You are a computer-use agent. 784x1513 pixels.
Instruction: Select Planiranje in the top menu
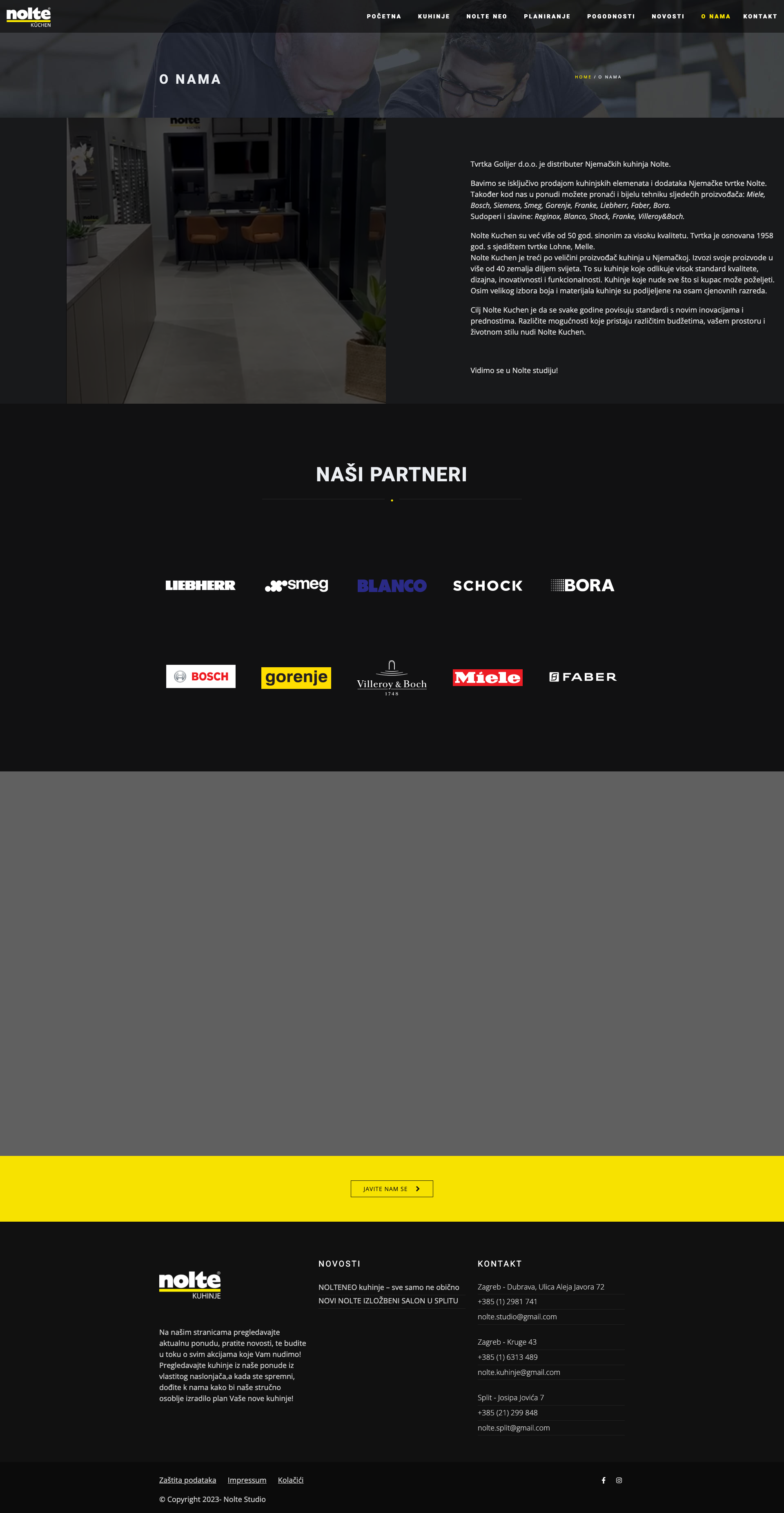tap(547, 16)
